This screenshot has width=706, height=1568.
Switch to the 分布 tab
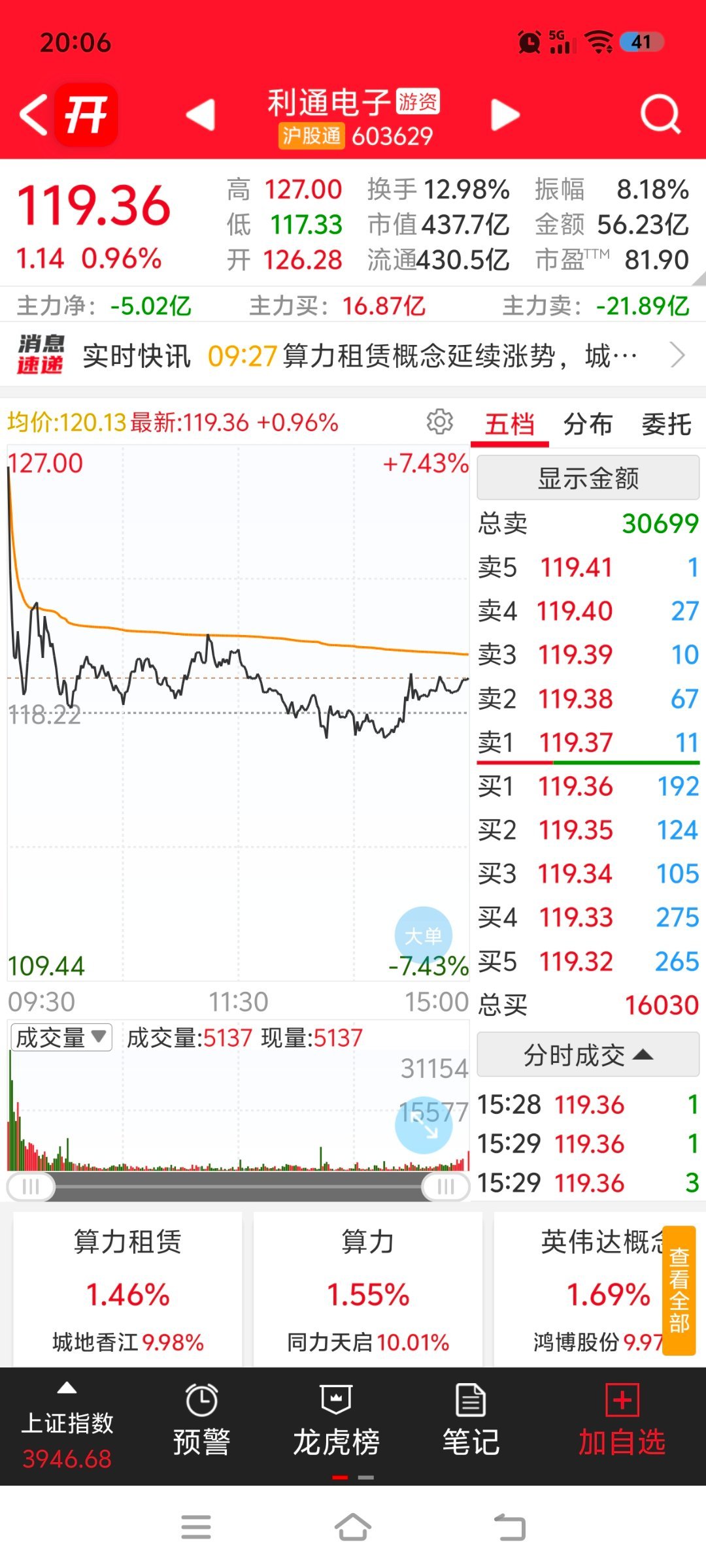(588, 425)
